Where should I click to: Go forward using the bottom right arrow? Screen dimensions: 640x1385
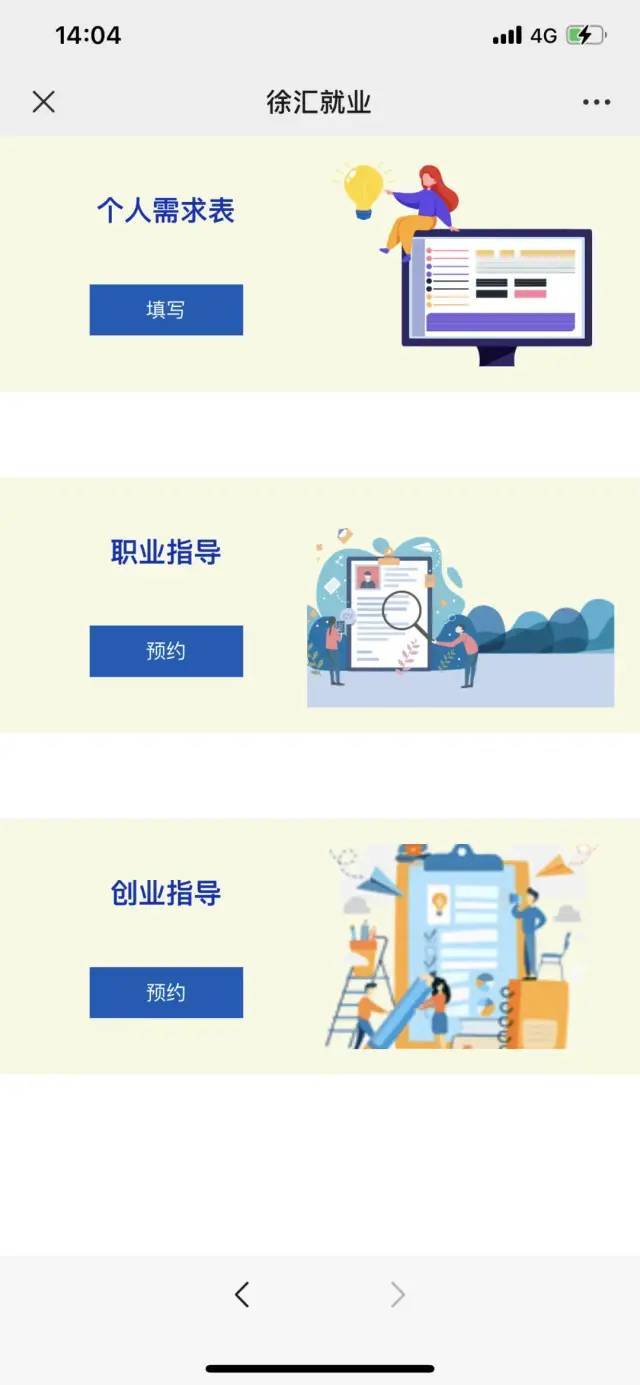click(x=398, y=1295)
